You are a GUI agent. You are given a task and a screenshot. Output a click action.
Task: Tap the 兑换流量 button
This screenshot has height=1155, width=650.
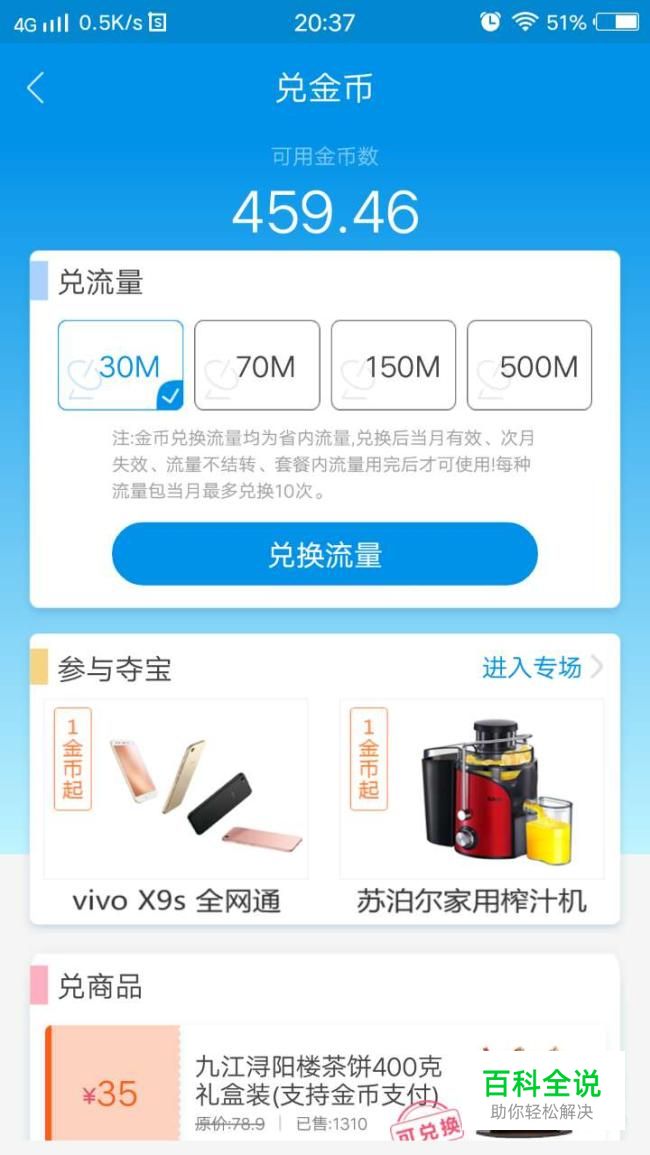tap(324, 554)
